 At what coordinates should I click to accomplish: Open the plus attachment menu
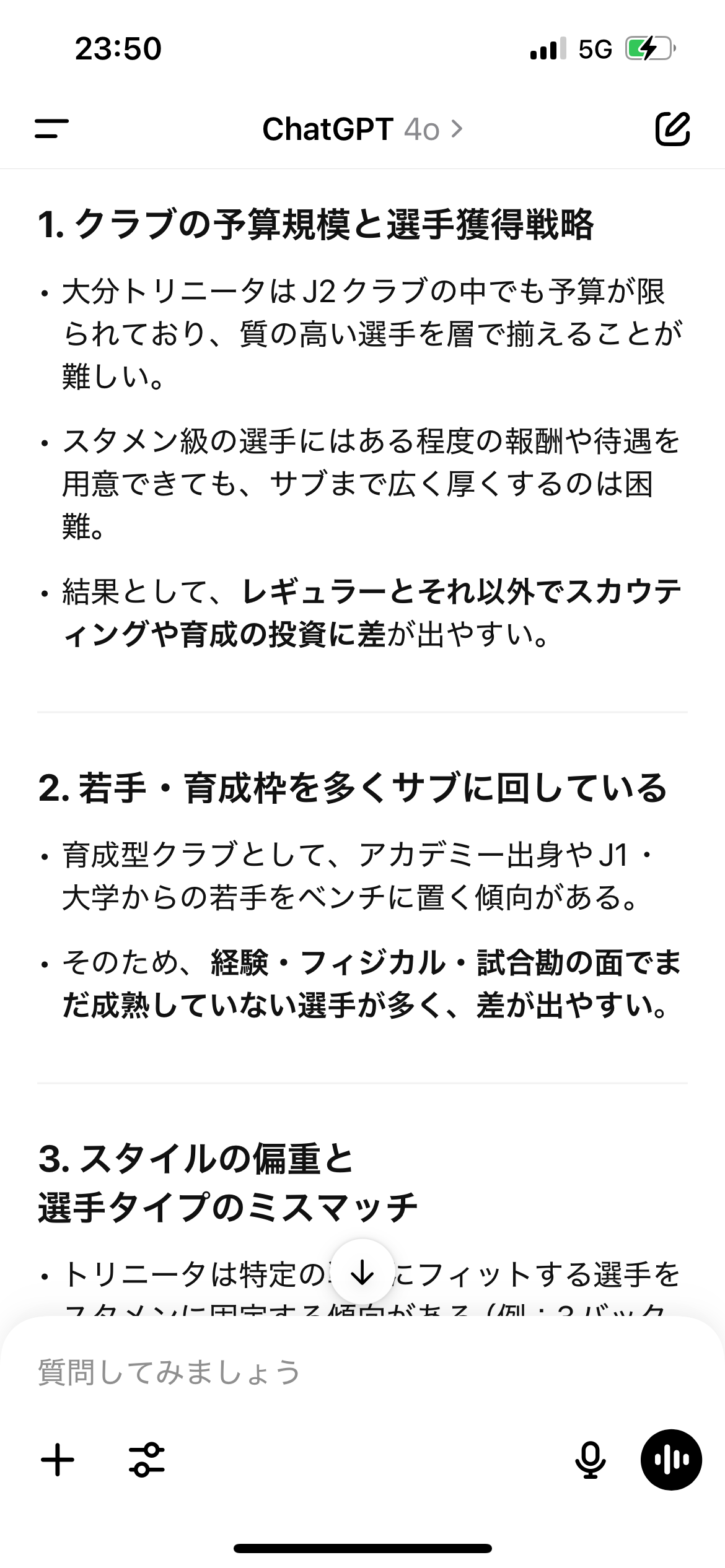click(x=58, y=1460)
